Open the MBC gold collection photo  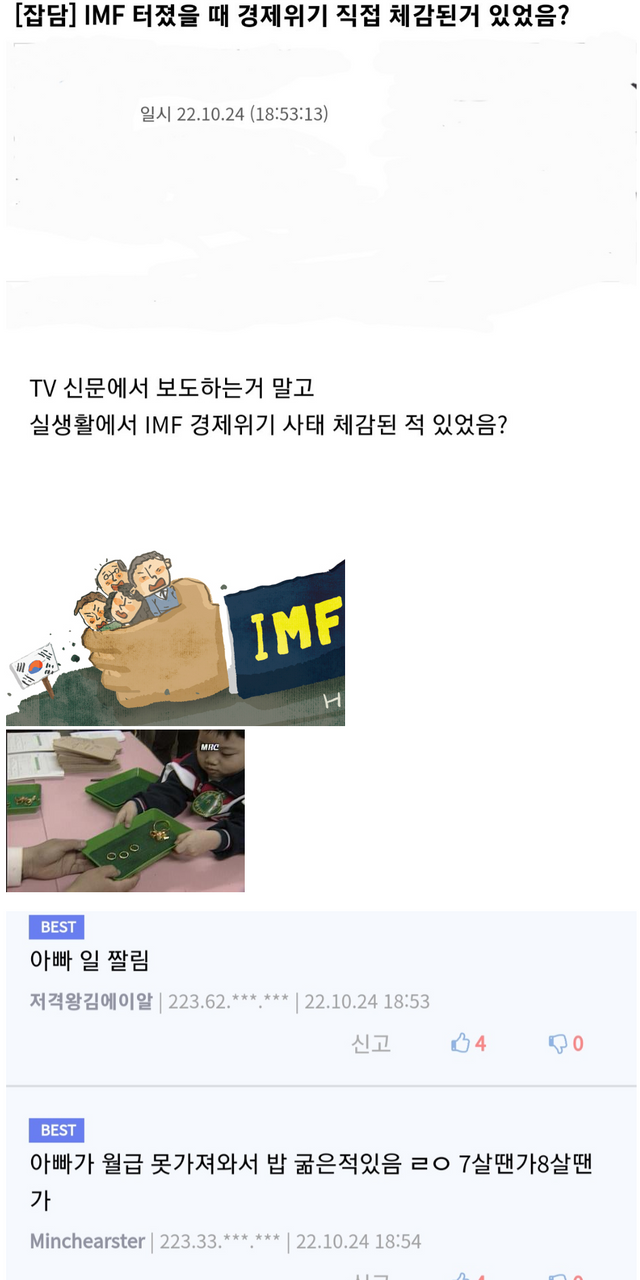pos(125,810)
